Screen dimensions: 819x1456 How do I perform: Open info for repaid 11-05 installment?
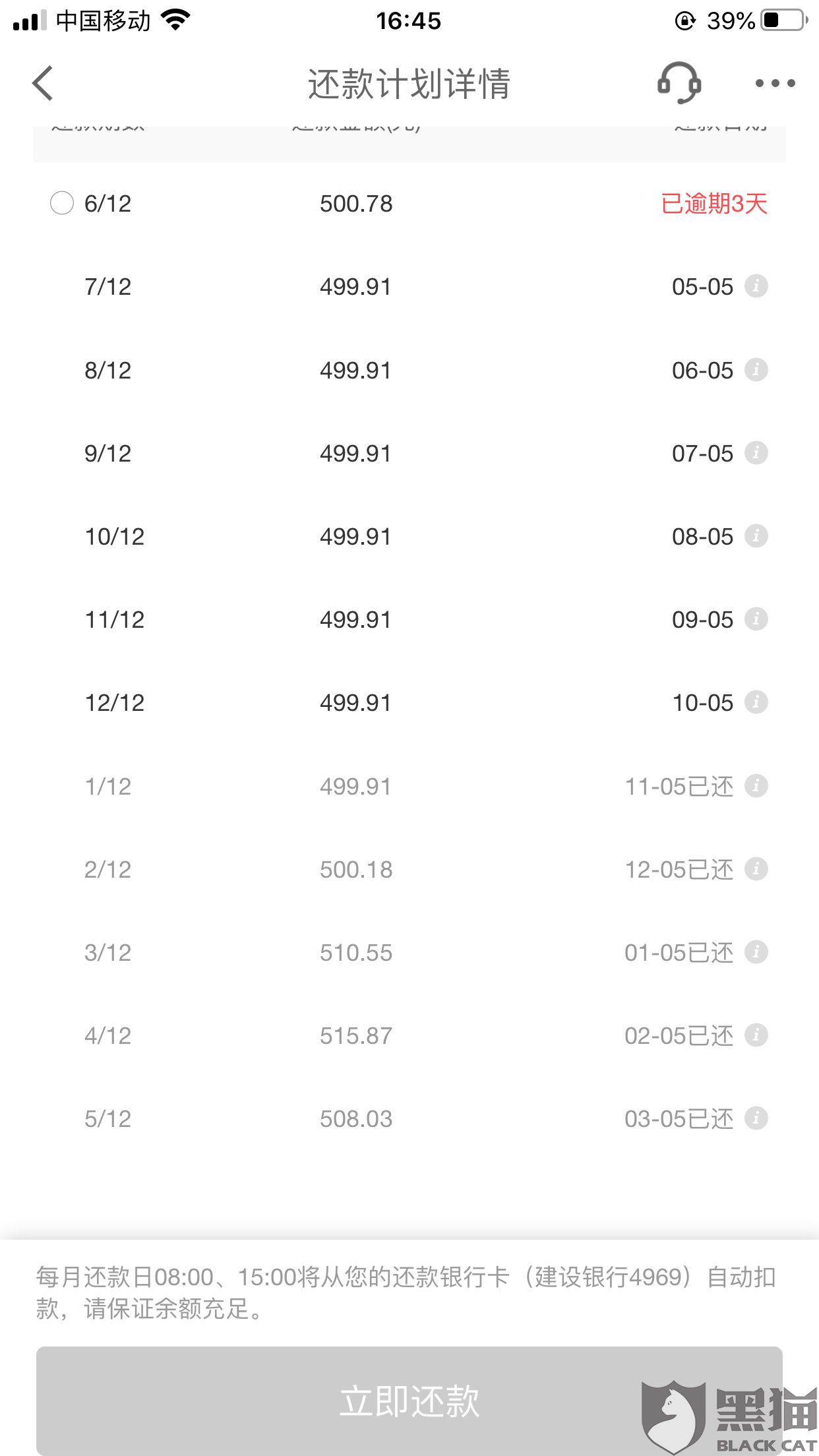756,786
